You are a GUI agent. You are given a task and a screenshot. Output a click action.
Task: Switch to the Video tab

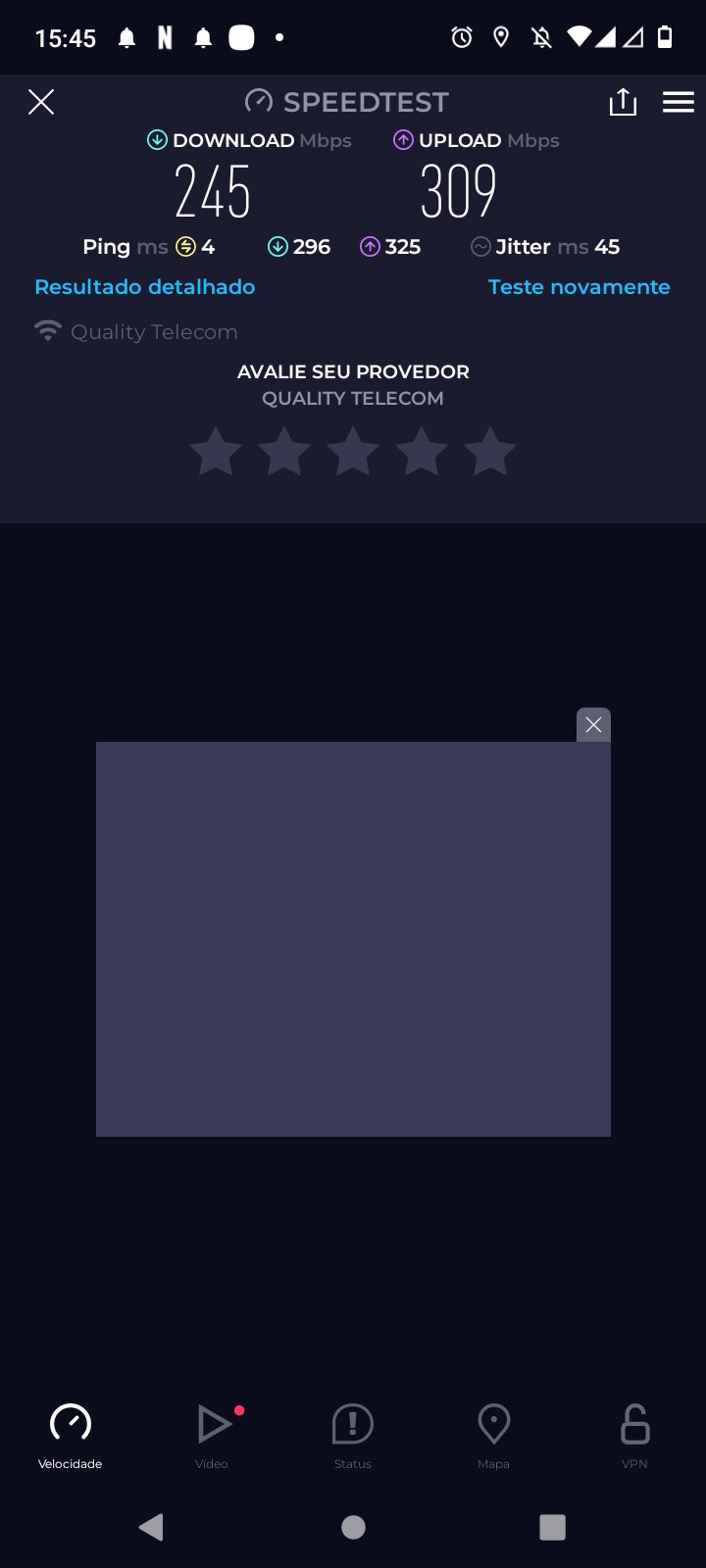(x=212, y=1435)
